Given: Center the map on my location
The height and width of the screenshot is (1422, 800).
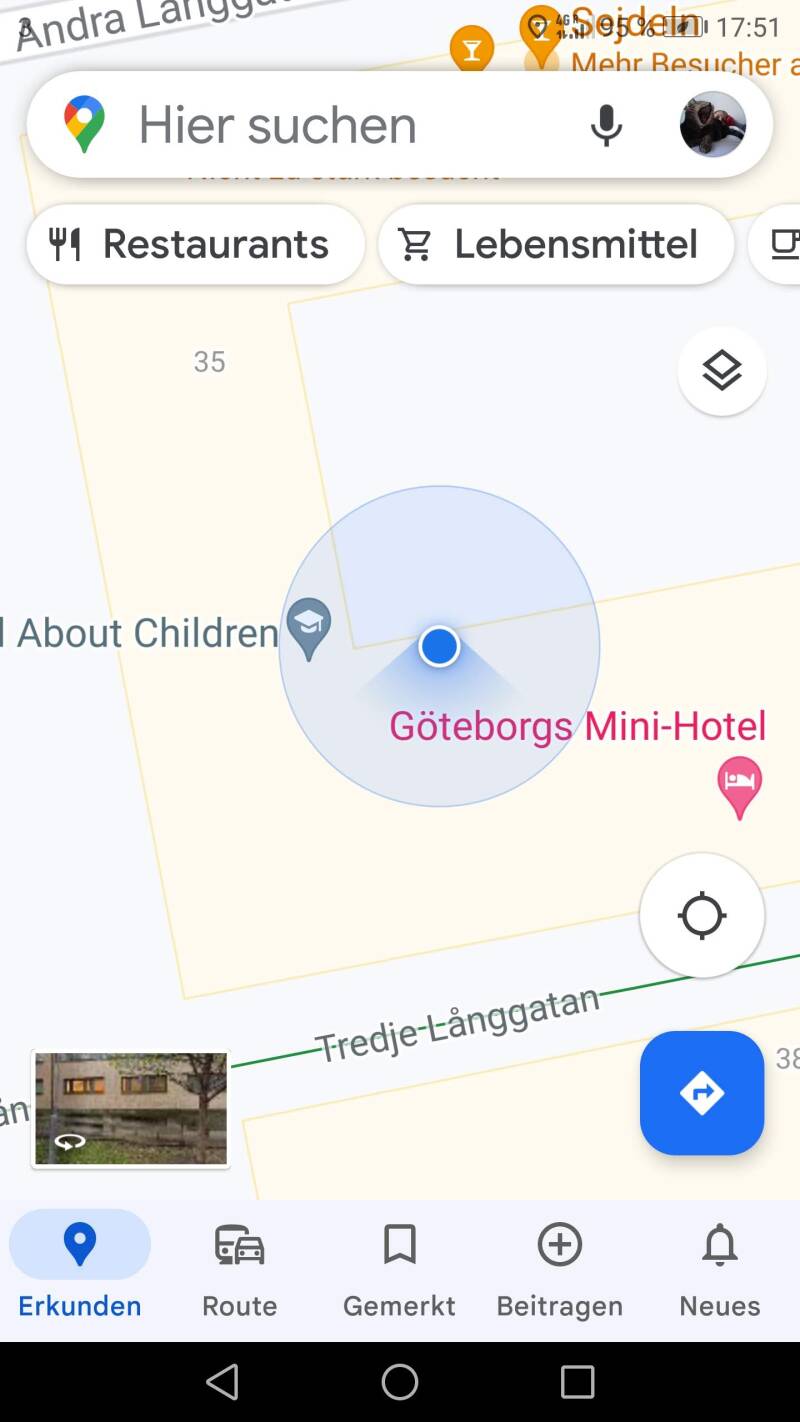Looking at the screenshot, I should tap(702, 915).
